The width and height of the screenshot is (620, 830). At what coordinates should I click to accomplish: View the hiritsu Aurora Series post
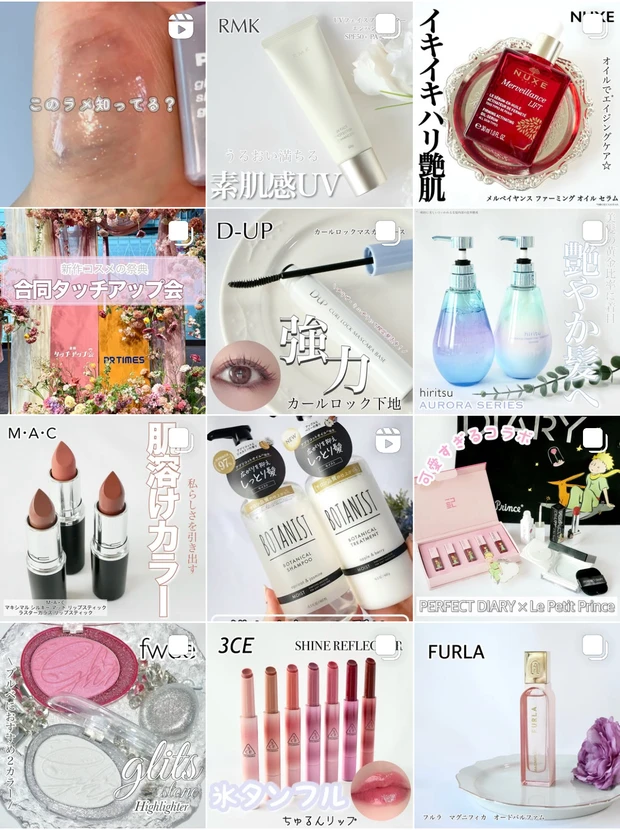[x=518, y=310]
